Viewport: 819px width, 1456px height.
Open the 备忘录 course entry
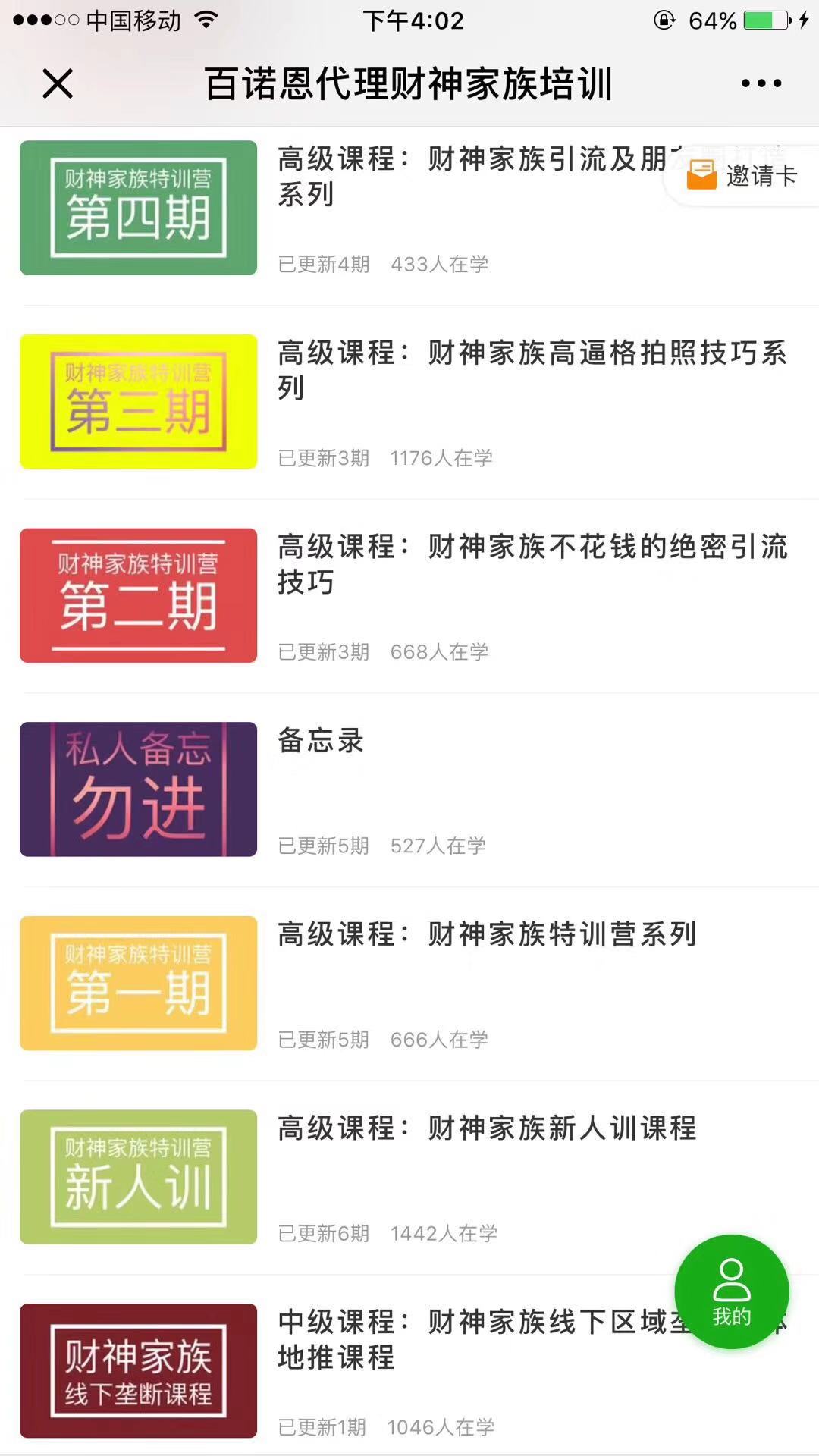[322, 743]
